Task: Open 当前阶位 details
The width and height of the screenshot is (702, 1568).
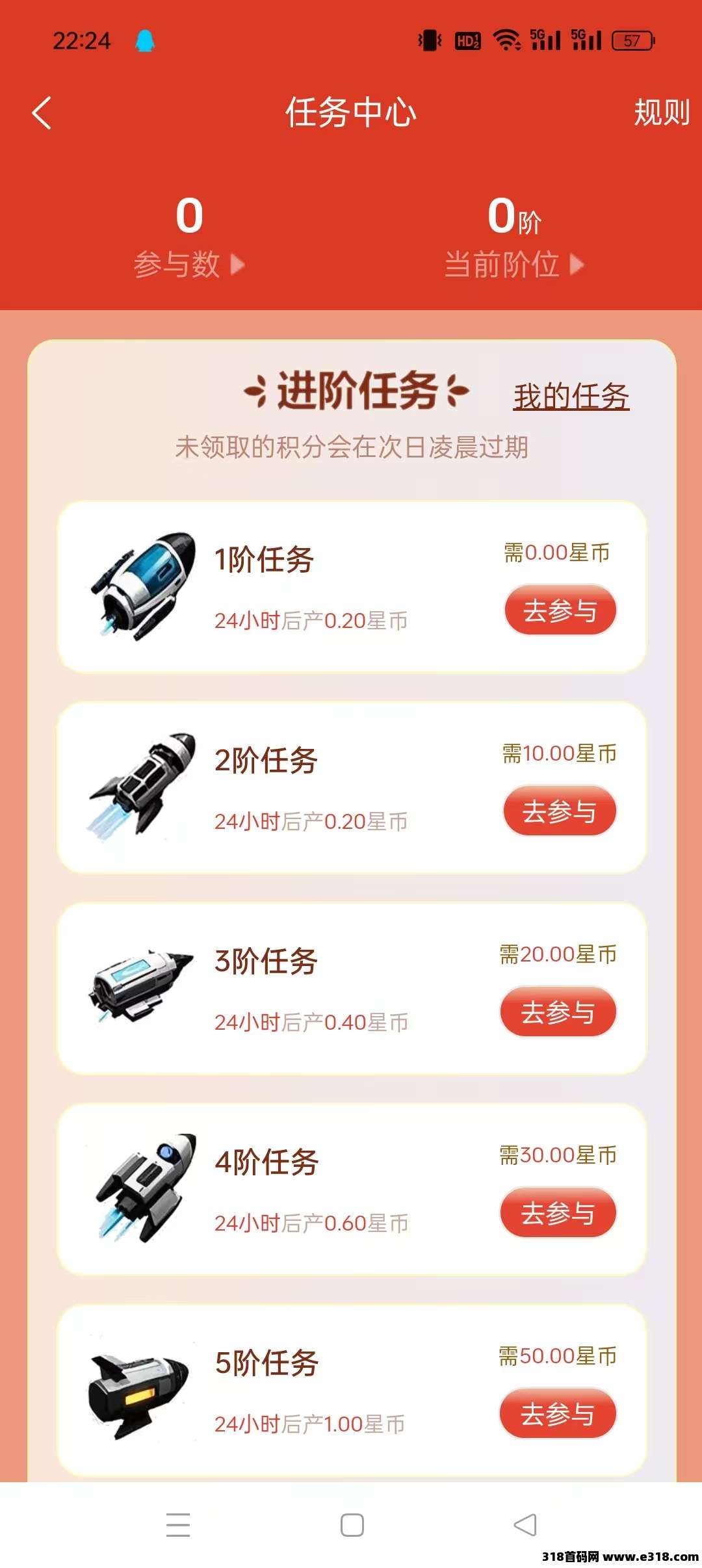Action: [513, 264]
